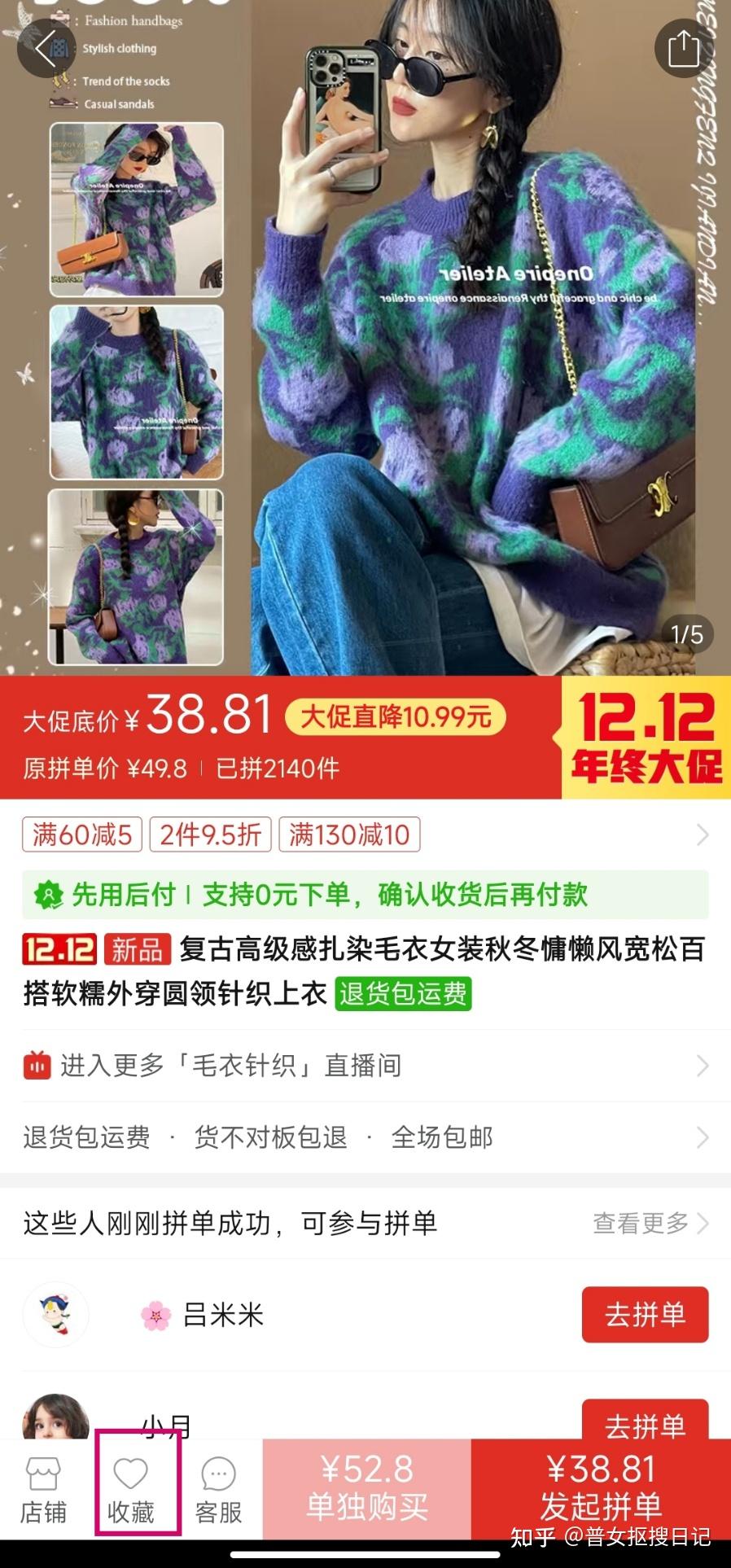Image resolution: width=731 pixels, height=1568 pixels.
Task: Join 吕米米's group order with 去拼单
Action: tap(645, 1314)
